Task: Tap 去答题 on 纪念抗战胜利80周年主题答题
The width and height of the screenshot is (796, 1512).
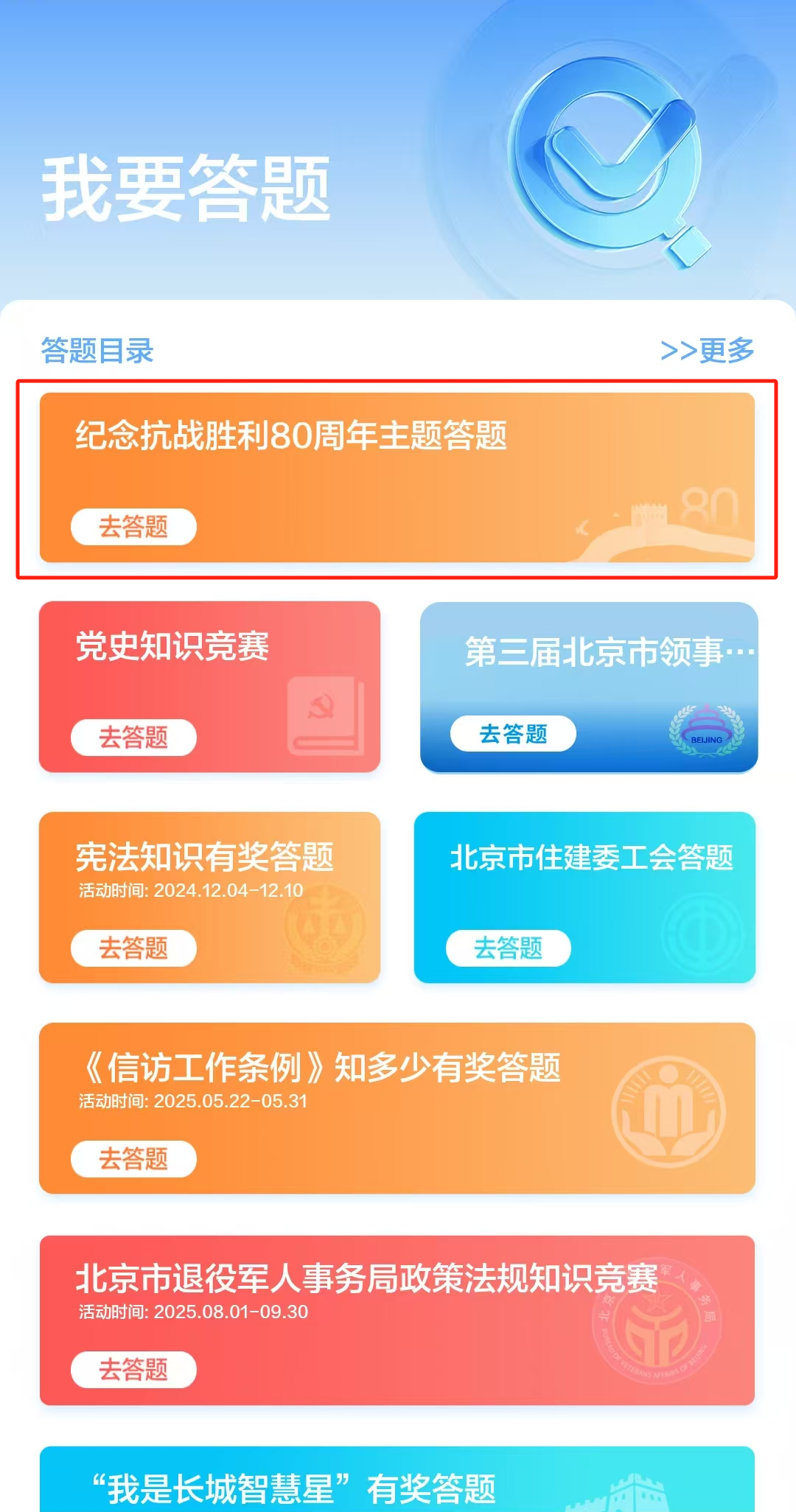Action: (133, 527)
